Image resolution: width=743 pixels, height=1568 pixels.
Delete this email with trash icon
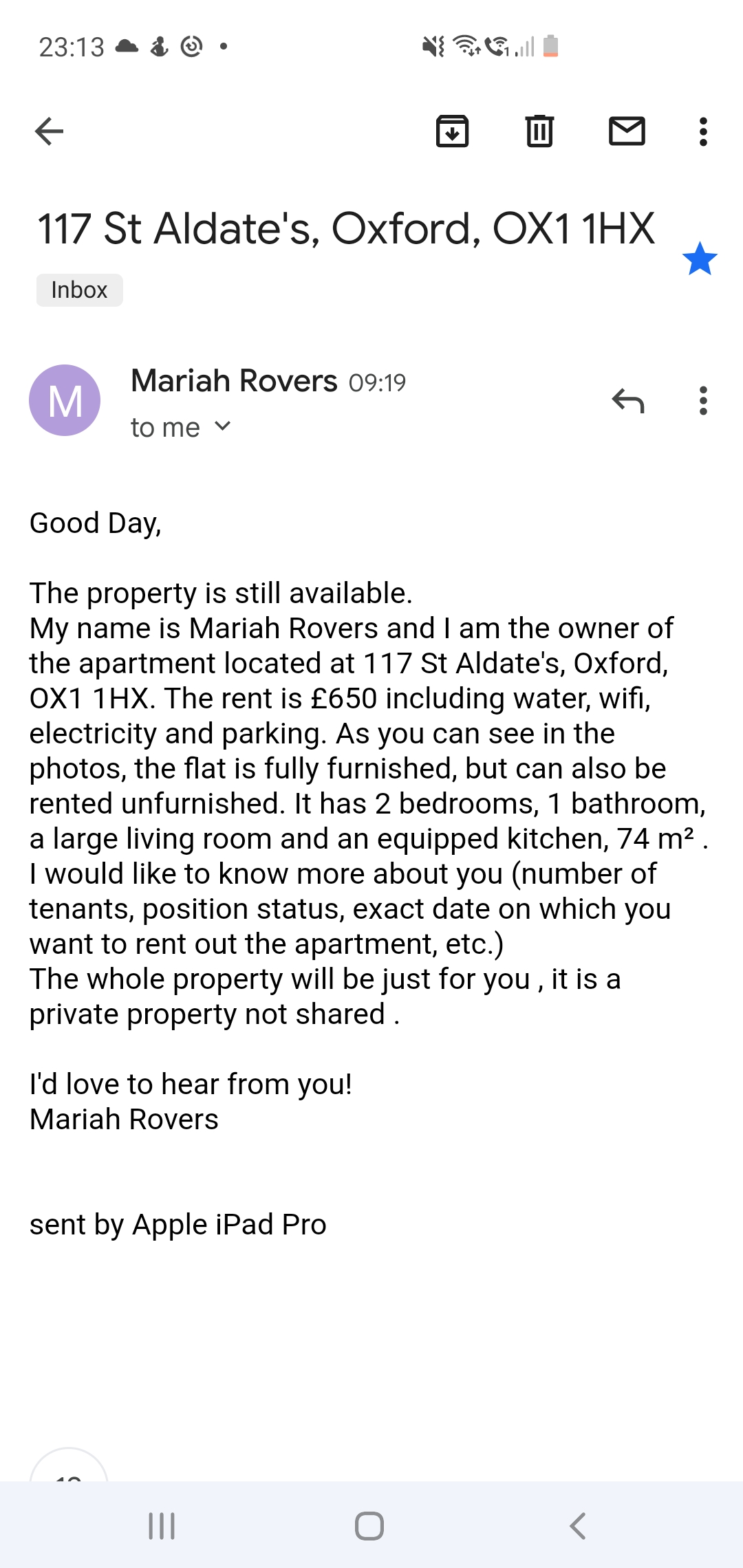539,131
